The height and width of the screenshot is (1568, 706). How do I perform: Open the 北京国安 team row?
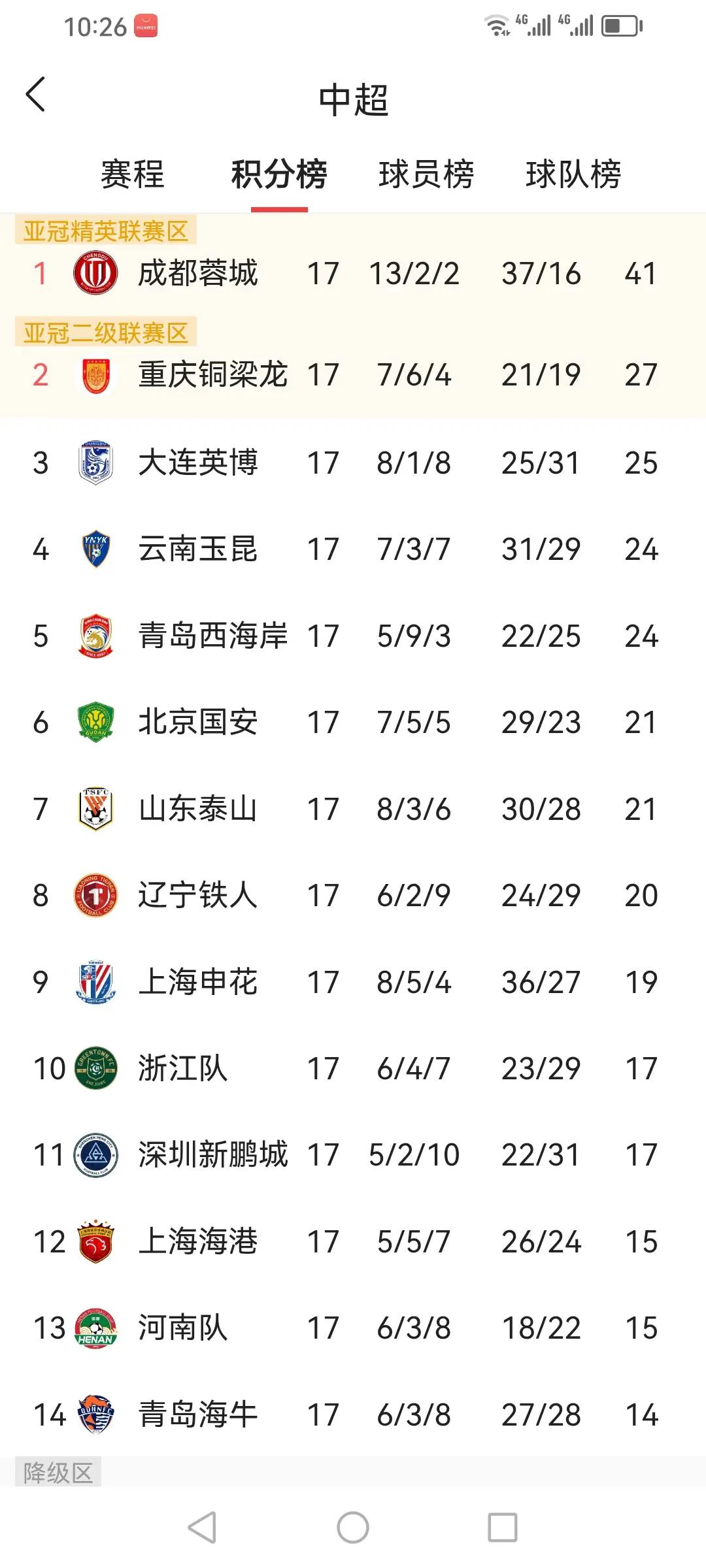(353, 723)
